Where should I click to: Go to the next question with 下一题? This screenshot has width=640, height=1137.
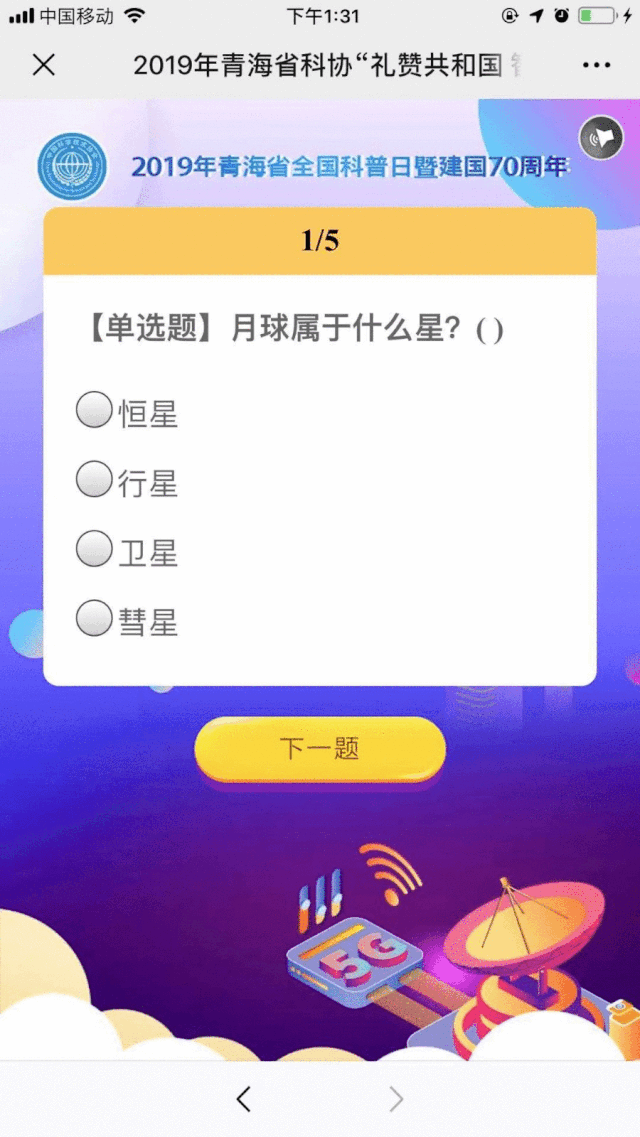point(320,749)
